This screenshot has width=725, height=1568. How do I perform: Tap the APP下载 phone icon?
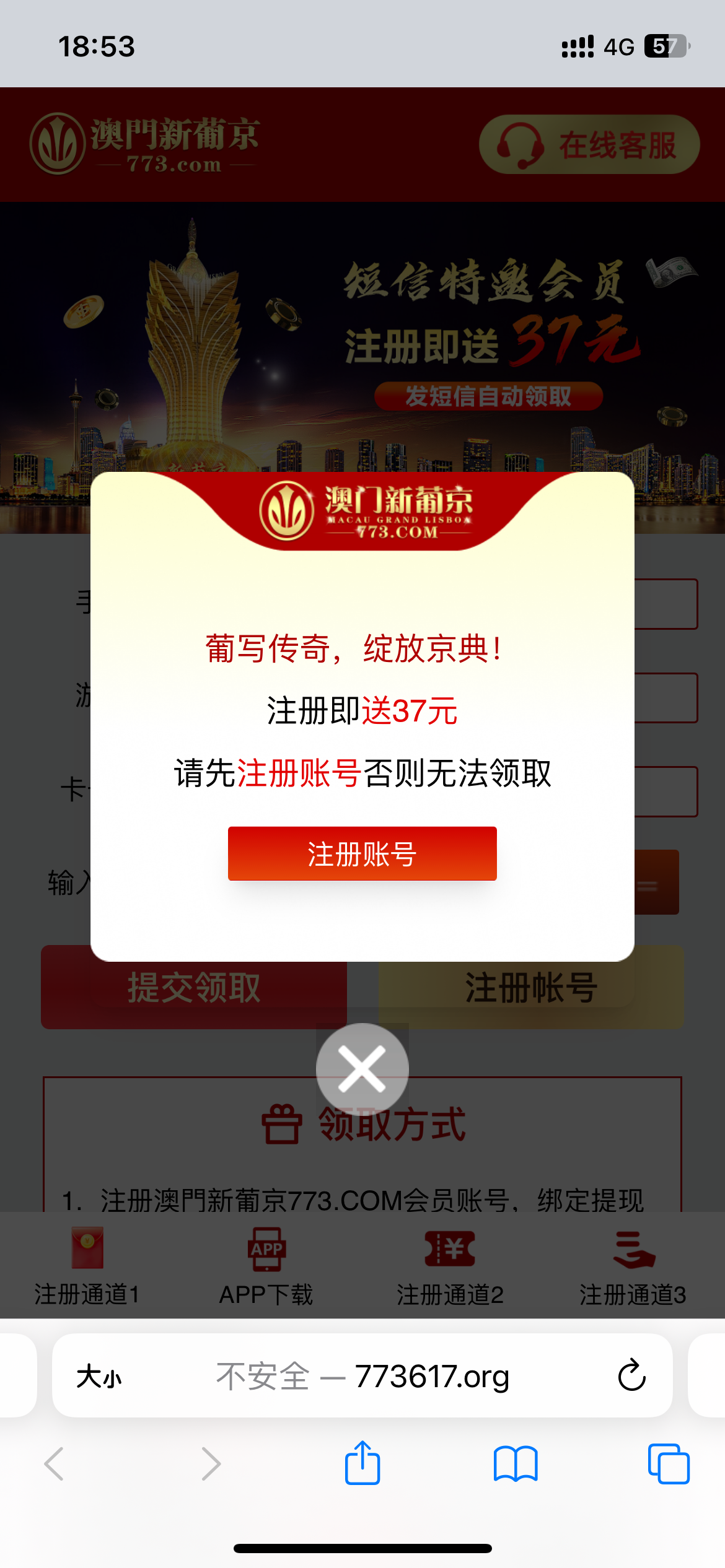[268, 1249]
